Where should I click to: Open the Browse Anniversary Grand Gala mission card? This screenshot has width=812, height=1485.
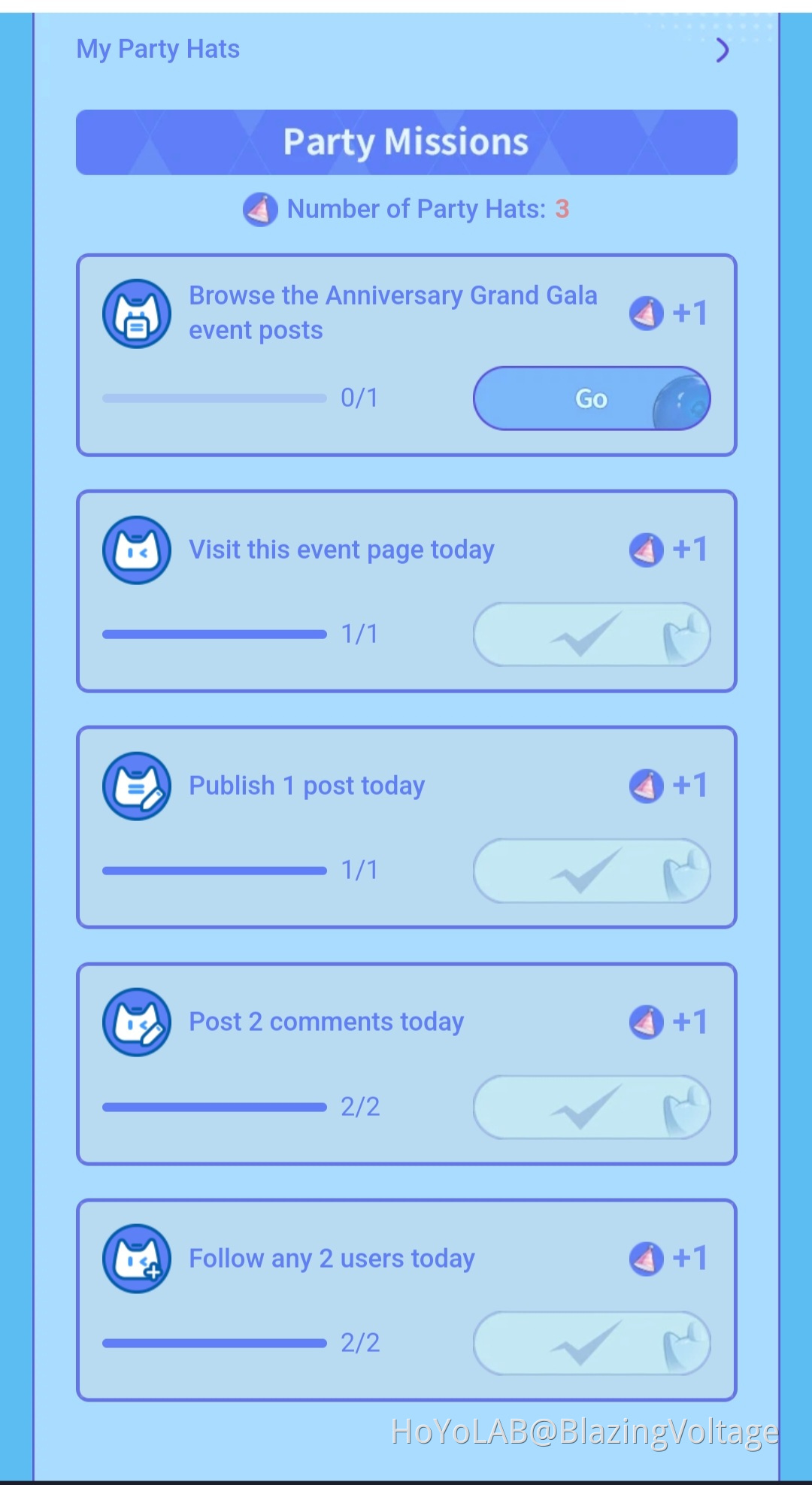click(x=392, y=313)
